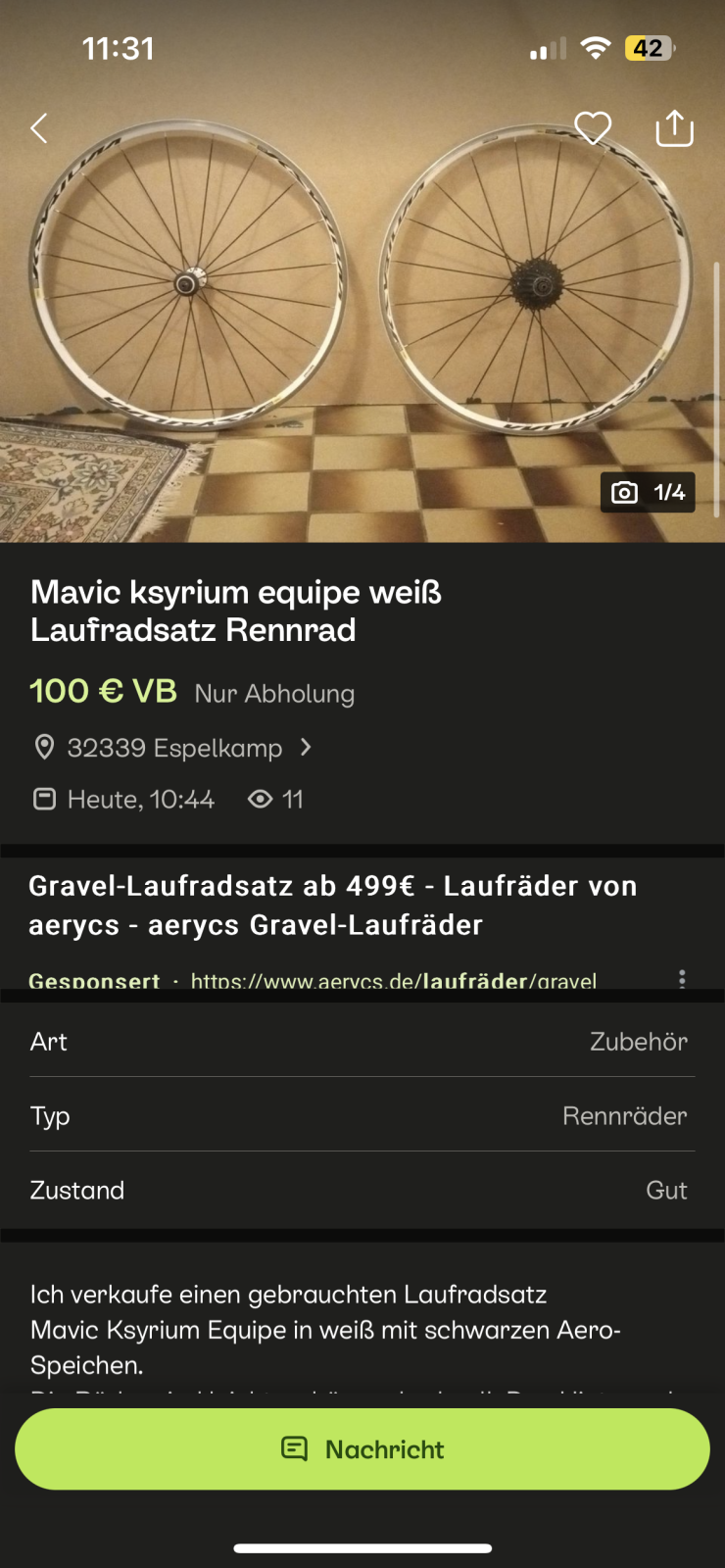Share this Mavic wheelset listing

pyautogui.click(x=674, y=128)
